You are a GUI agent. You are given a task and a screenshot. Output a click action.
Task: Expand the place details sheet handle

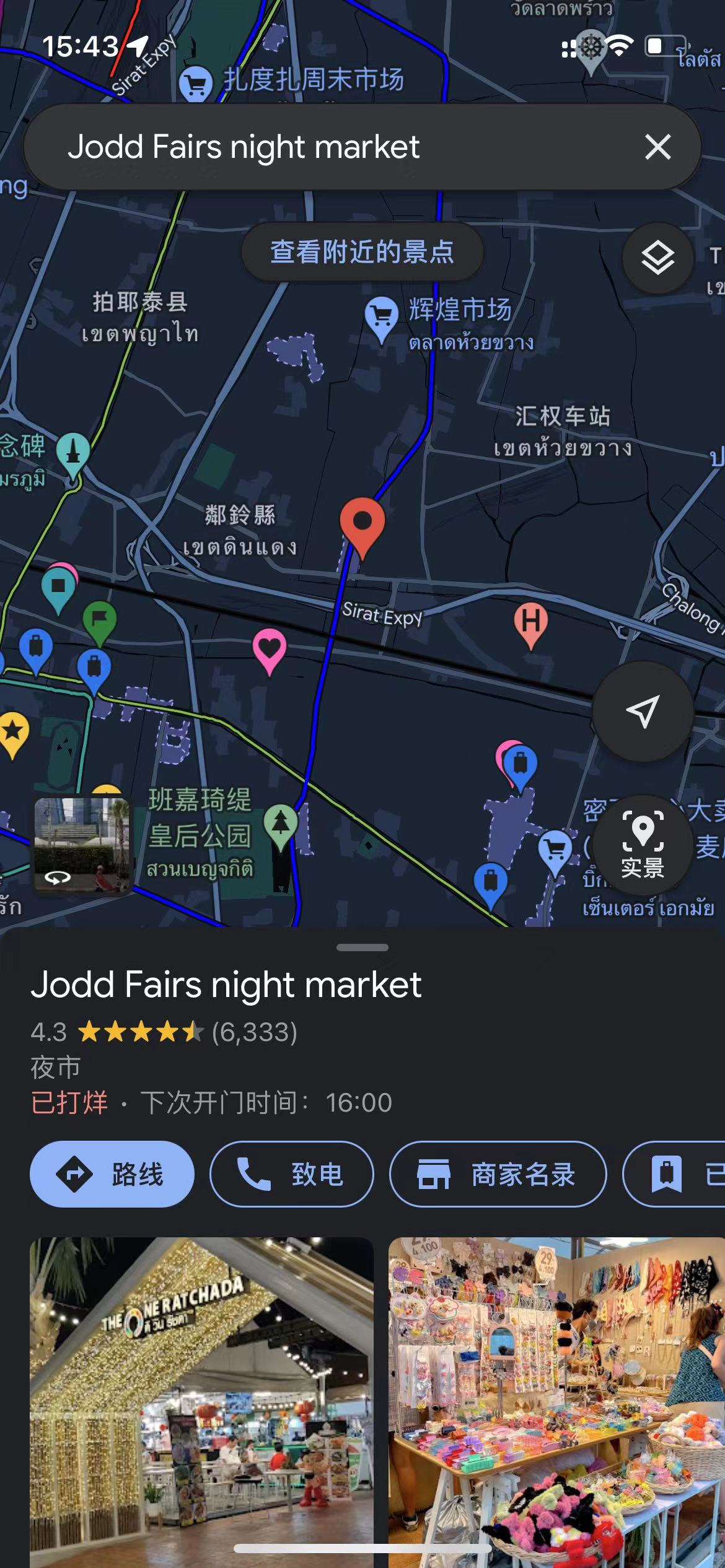click(362, 947)
